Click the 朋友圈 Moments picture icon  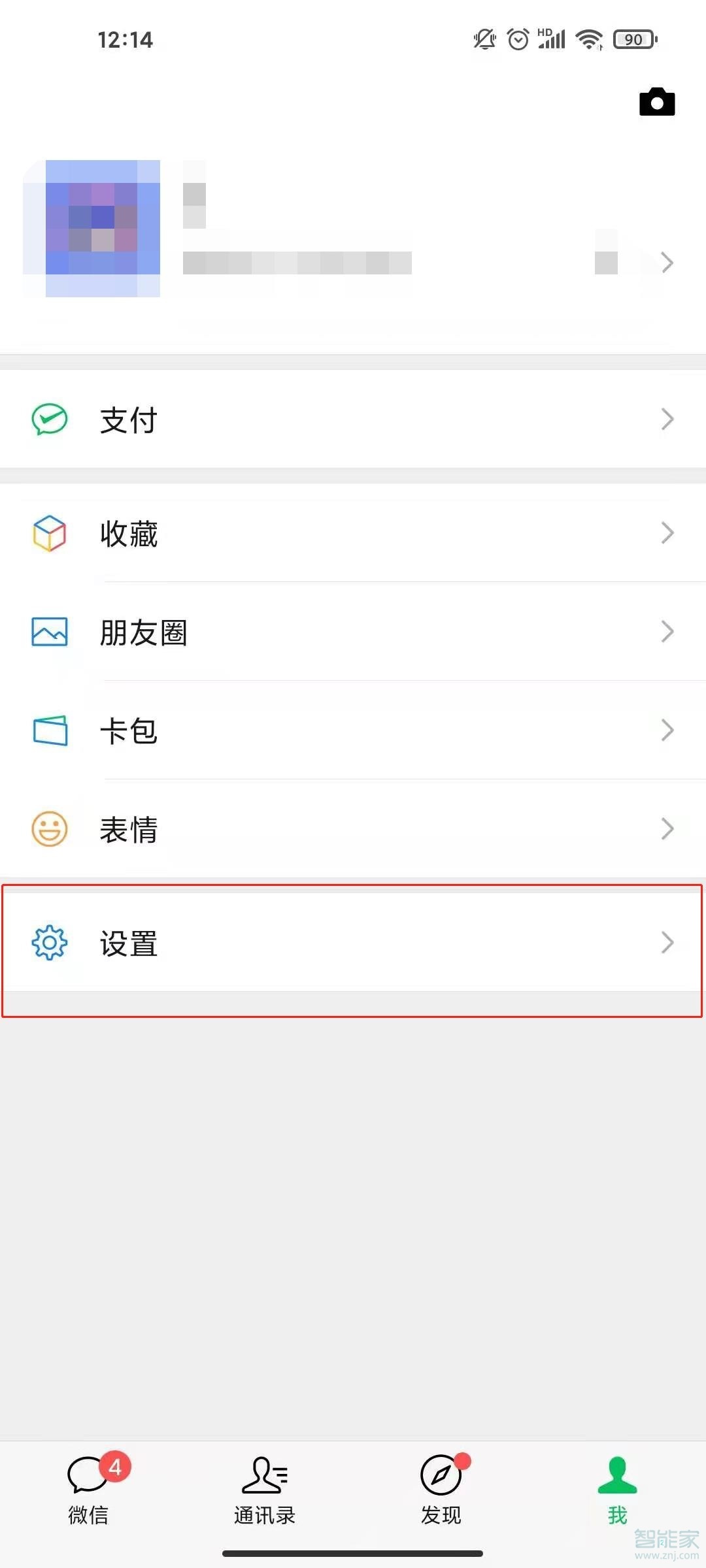coord(49,632)
